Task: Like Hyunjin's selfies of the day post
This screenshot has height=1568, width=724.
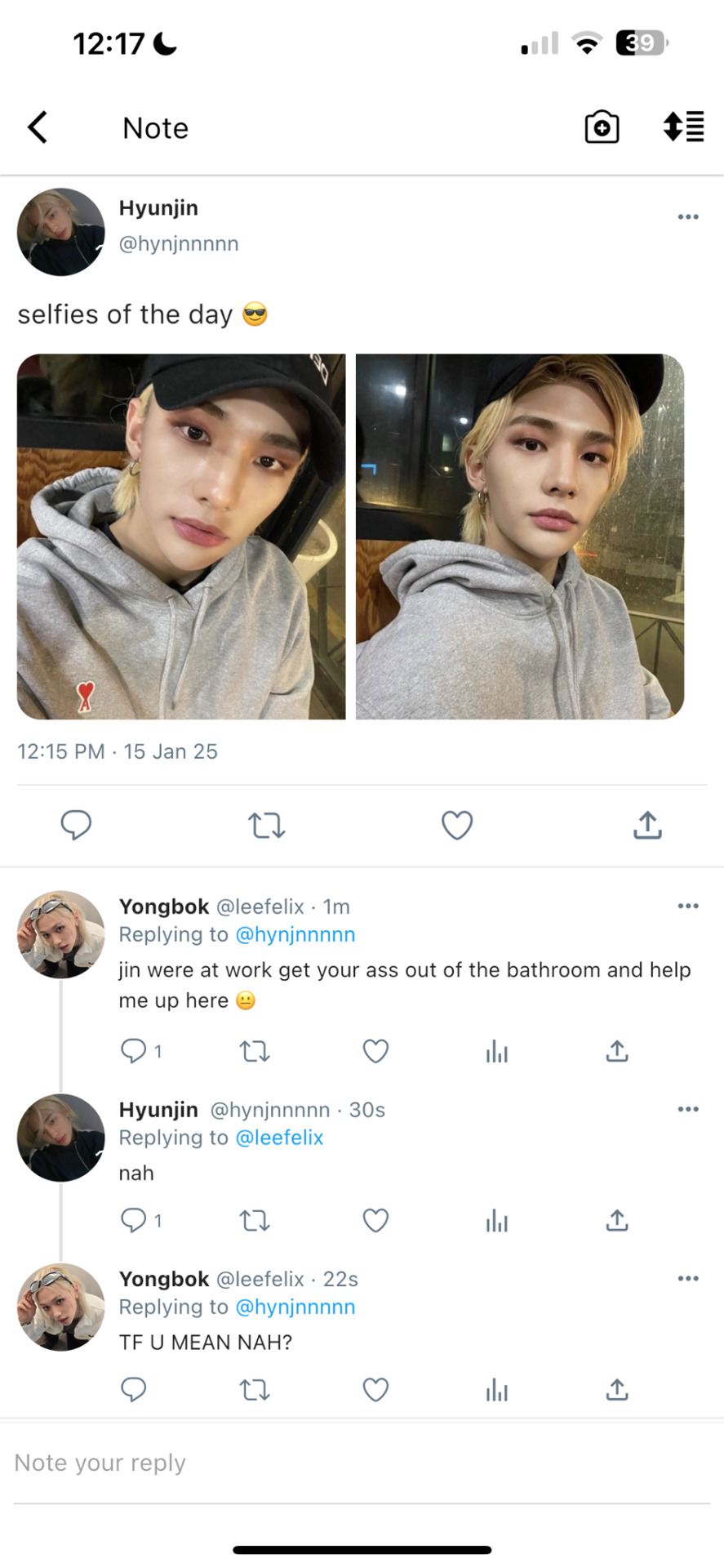Action: 457,825
